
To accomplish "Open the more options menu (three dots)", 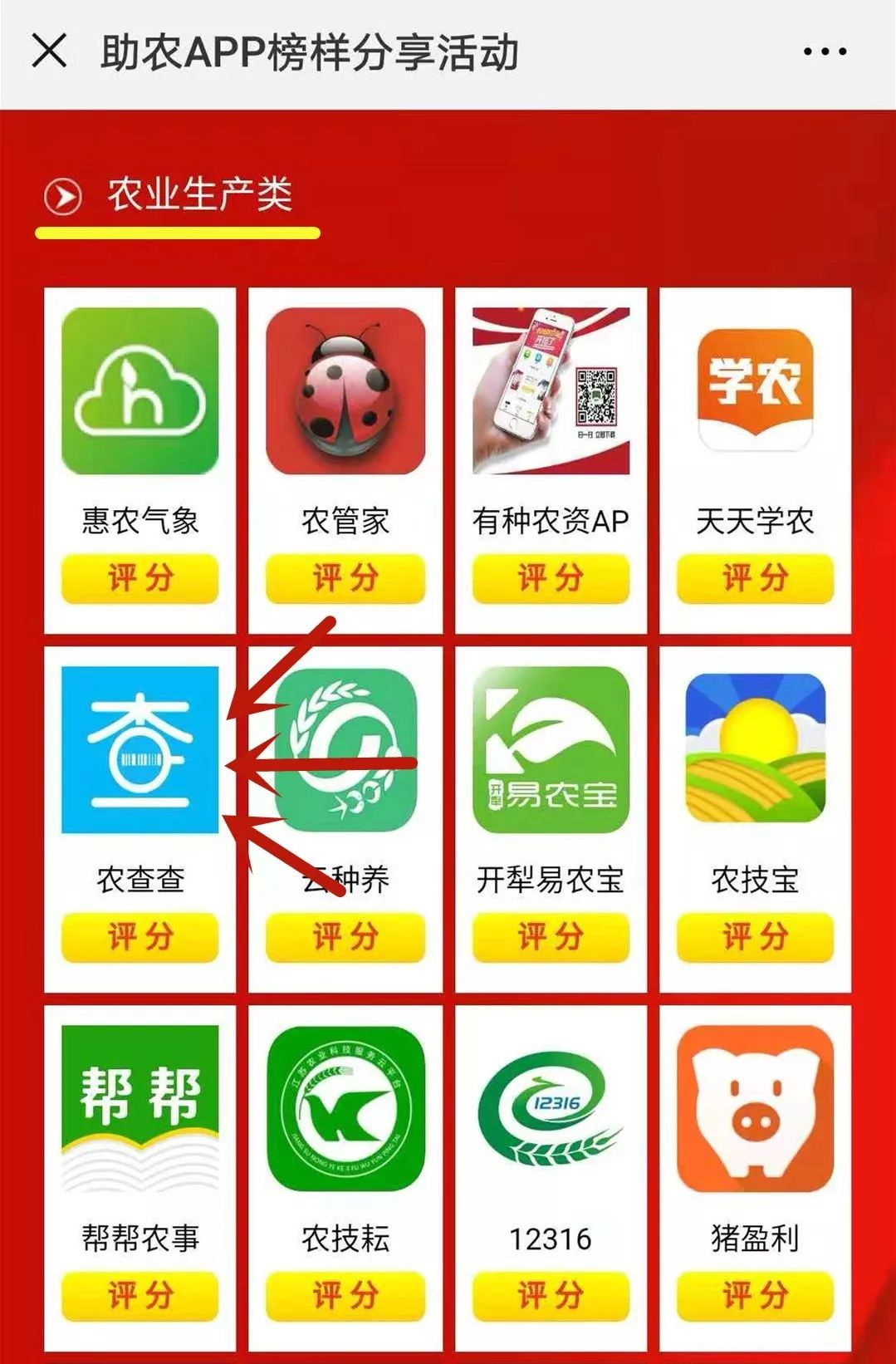I will [x=820, y=52].
